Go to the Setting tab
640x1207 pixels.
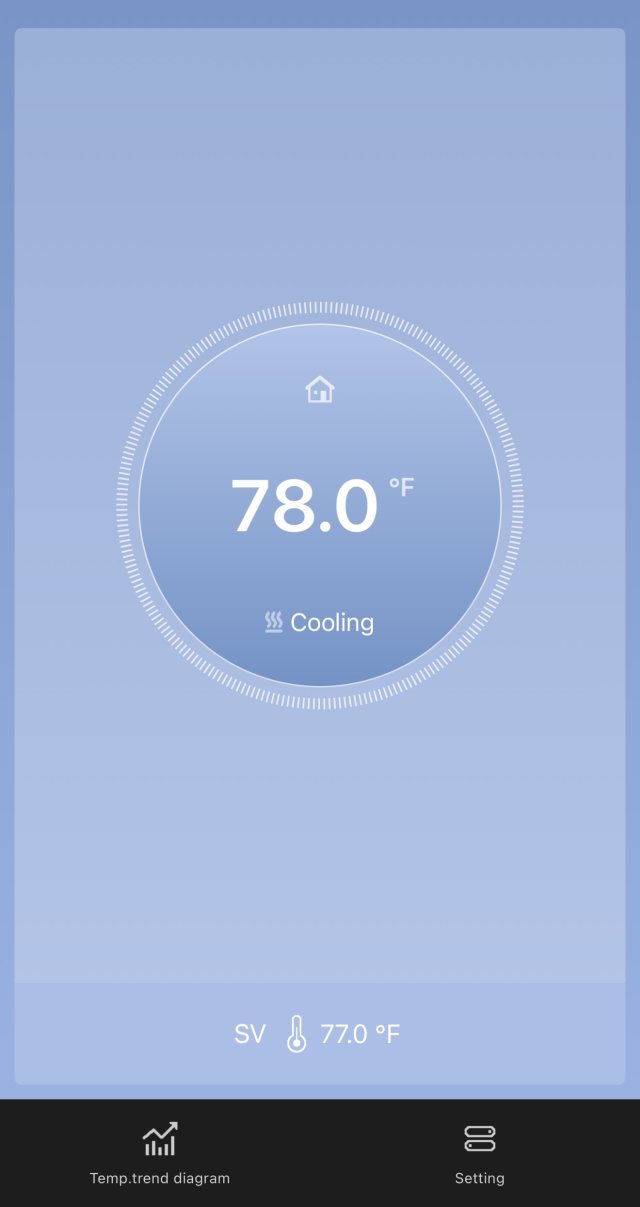pyautogui.click(x=480, y=1152)
